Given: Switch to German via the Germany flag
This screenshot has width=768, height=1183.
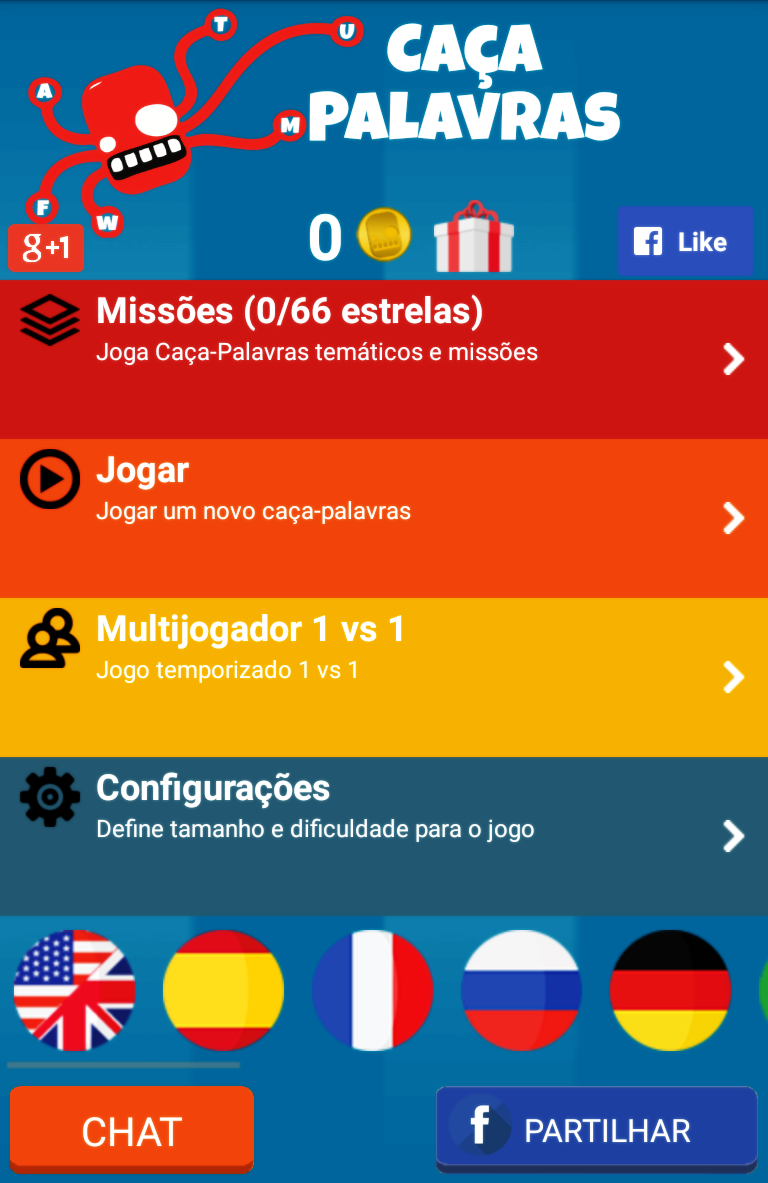Looking at the screenshot, I should [x=669, y=991].
